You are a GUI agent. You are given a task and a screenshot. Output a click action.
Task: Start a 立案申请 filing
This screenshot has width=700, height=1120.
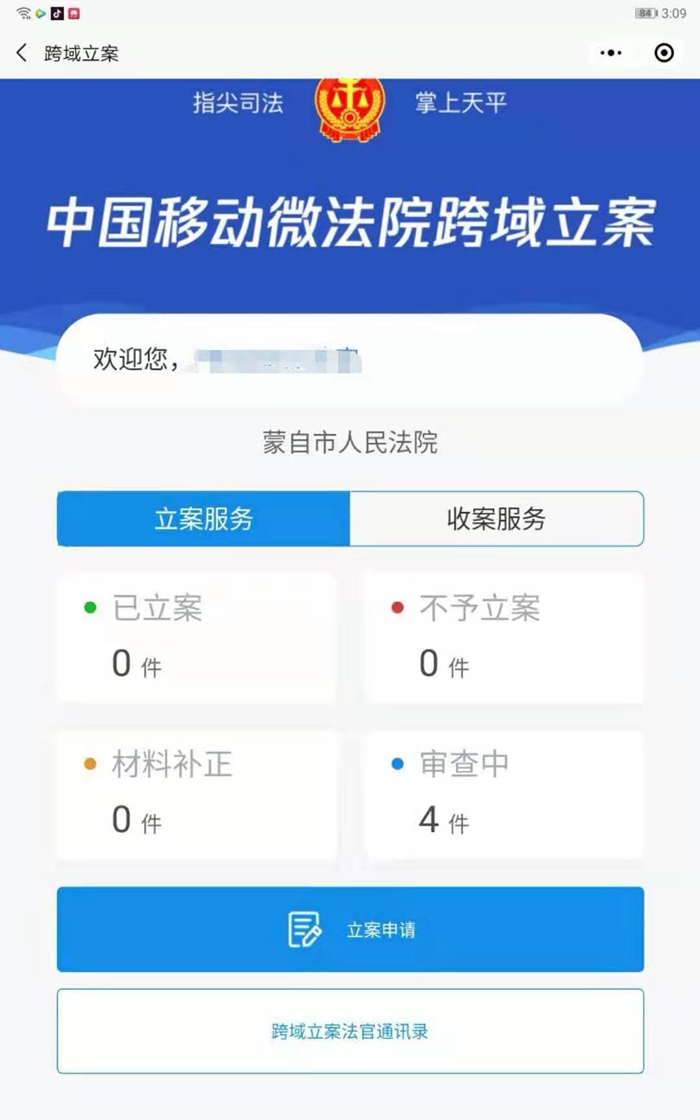pos(350,929)
